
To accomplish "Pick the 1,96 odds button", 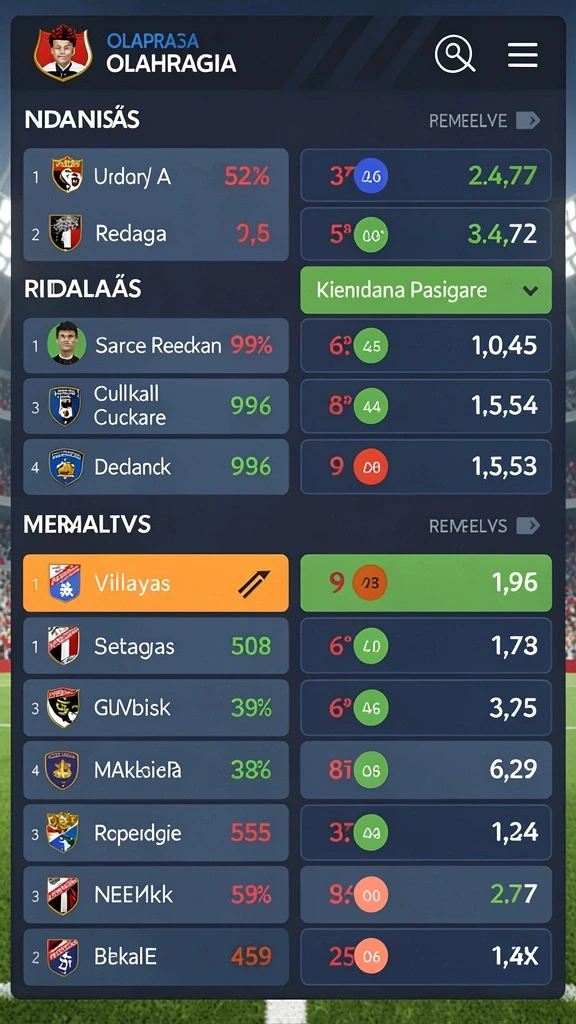I will click(426, 583).
